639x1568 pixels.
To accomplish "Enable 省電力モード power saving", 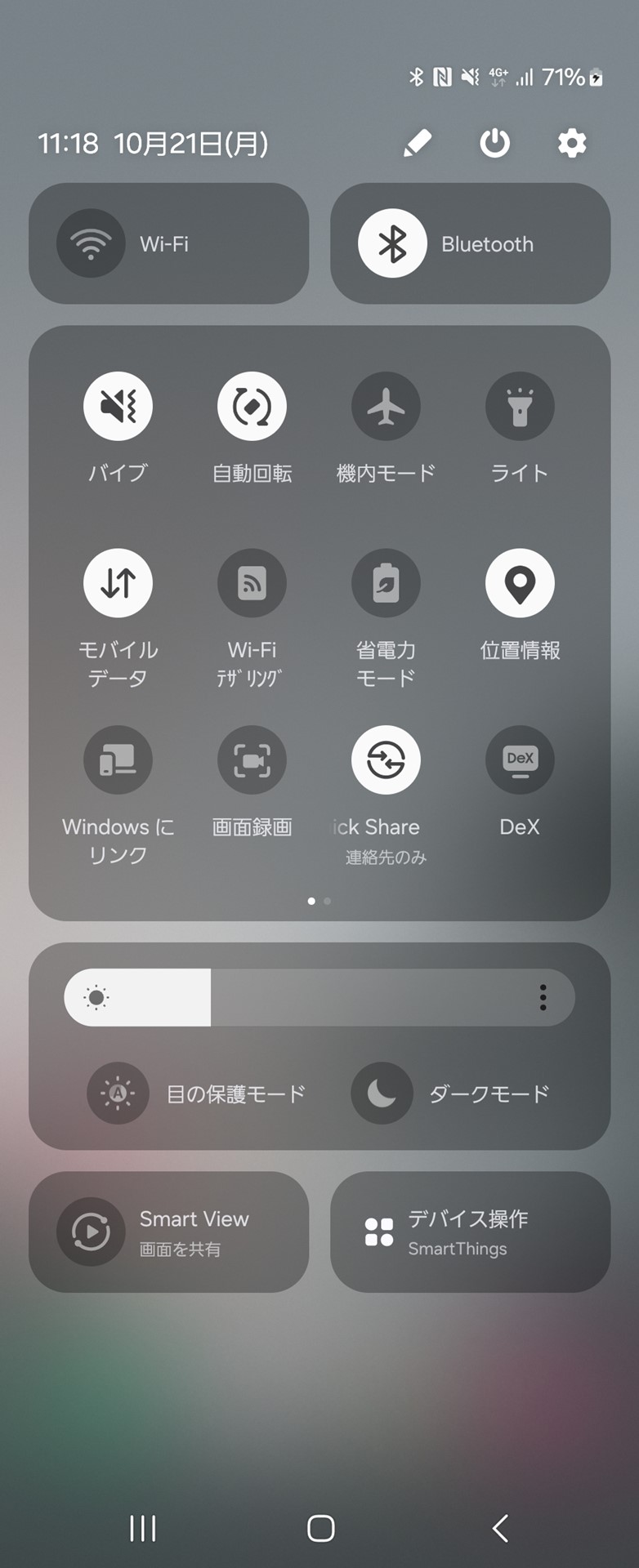I will point(386,582).
